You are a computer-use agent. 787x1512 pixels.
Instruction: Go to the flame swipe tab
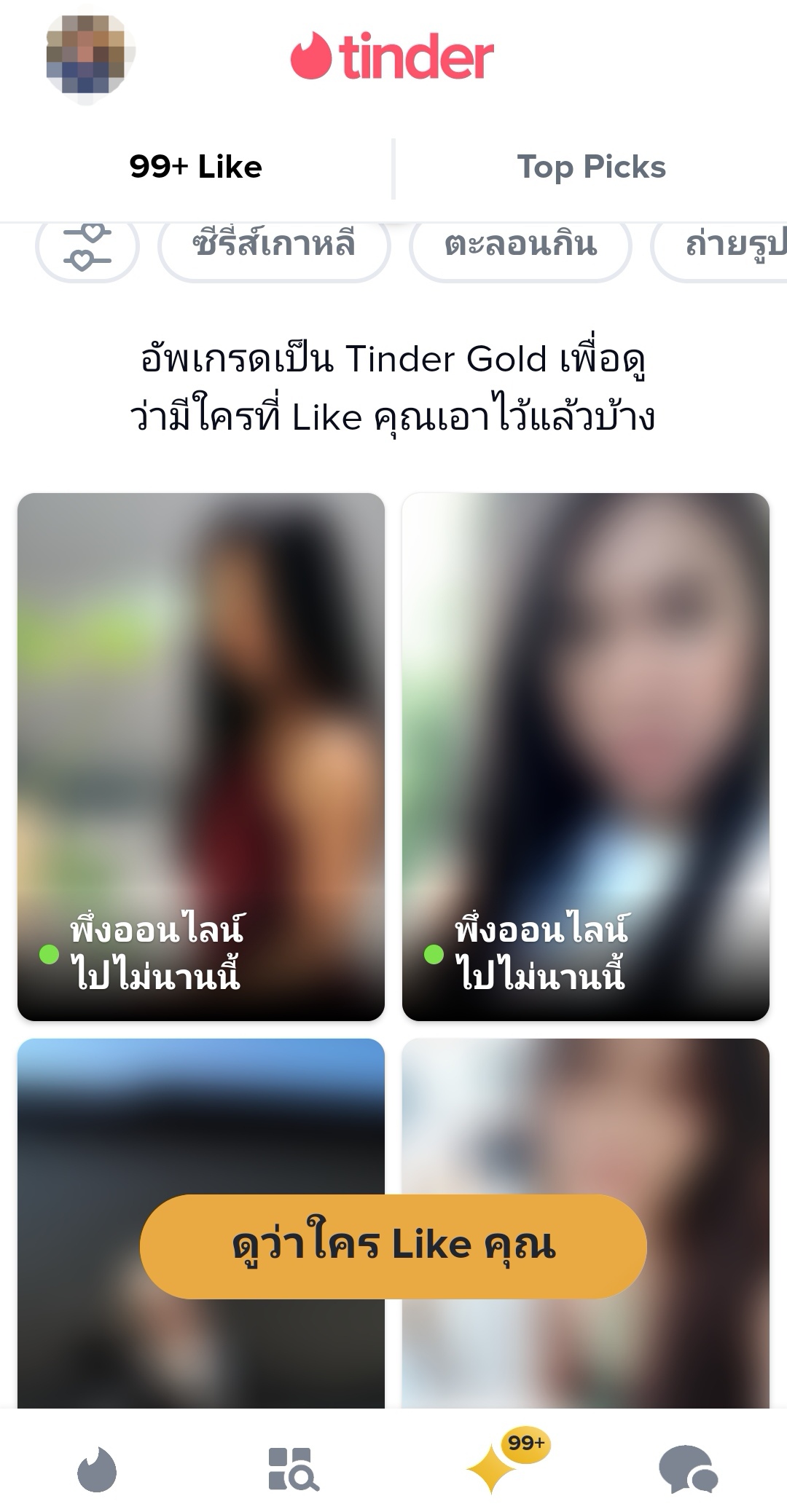[x=98, y=1469]
